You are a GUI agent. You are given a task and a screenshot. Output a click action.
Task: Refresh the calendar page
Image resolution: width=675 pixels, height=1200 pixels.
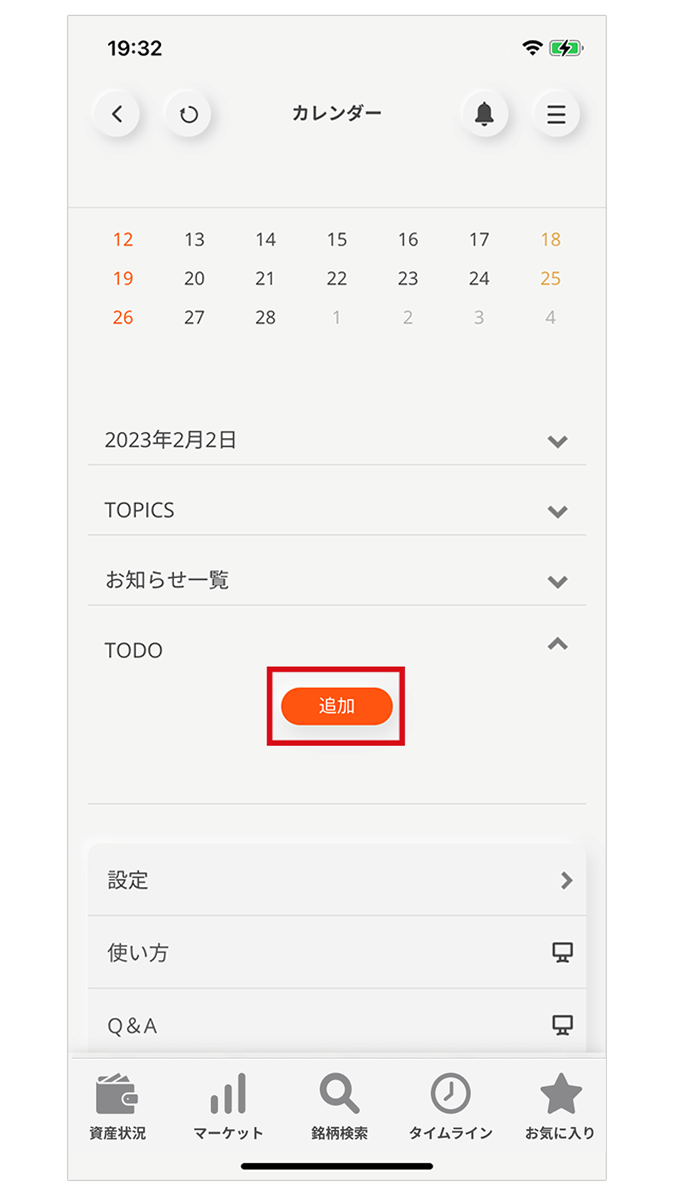point(188,114)
